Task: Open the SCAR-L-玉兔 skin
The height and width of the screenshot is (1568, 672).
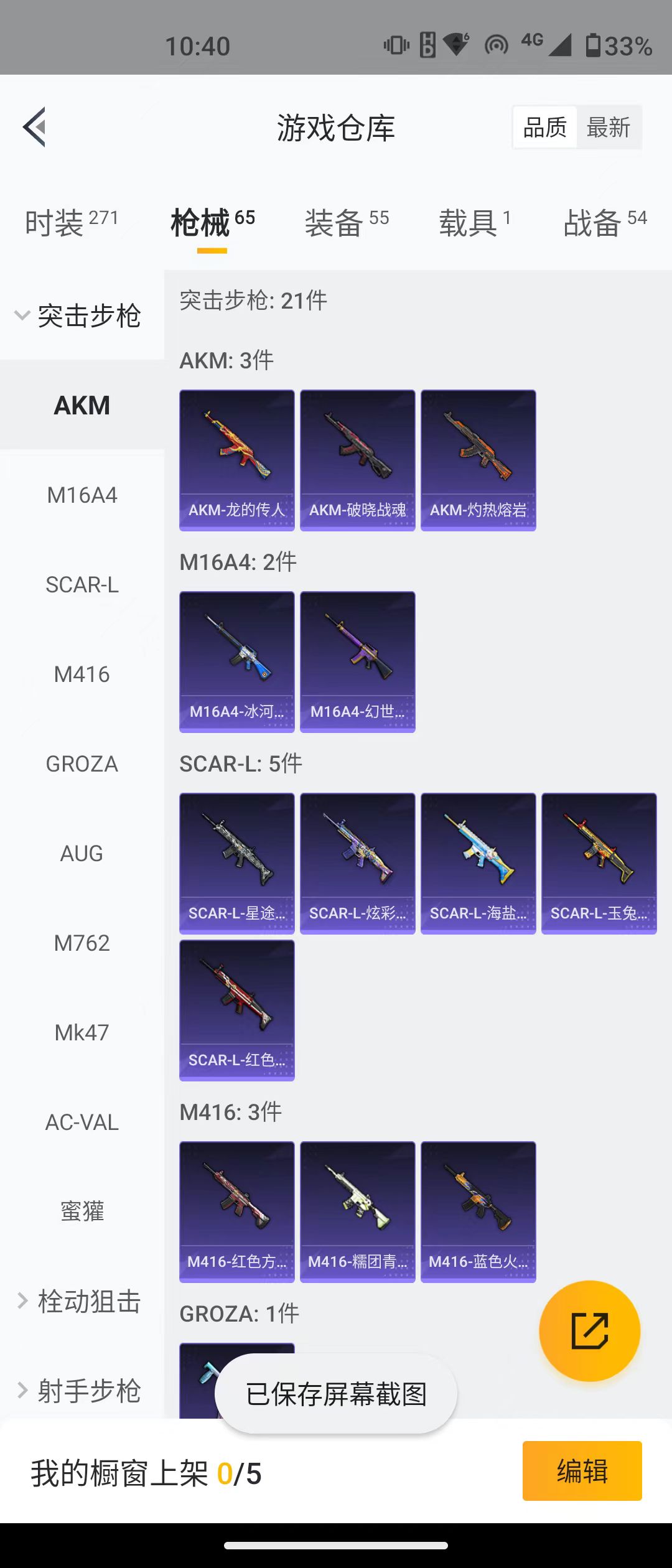Action: click(x=599, y=863)
